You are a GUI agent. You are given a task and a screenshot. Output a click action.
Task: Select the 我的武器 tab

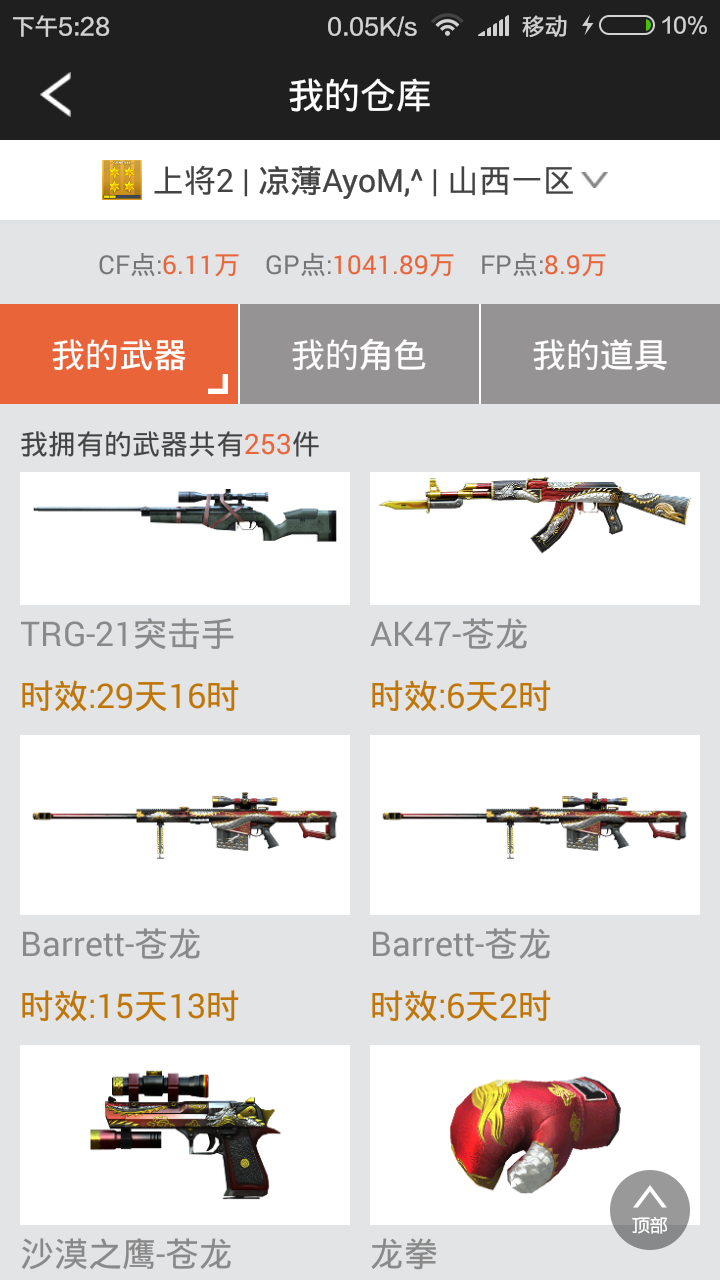119,354
